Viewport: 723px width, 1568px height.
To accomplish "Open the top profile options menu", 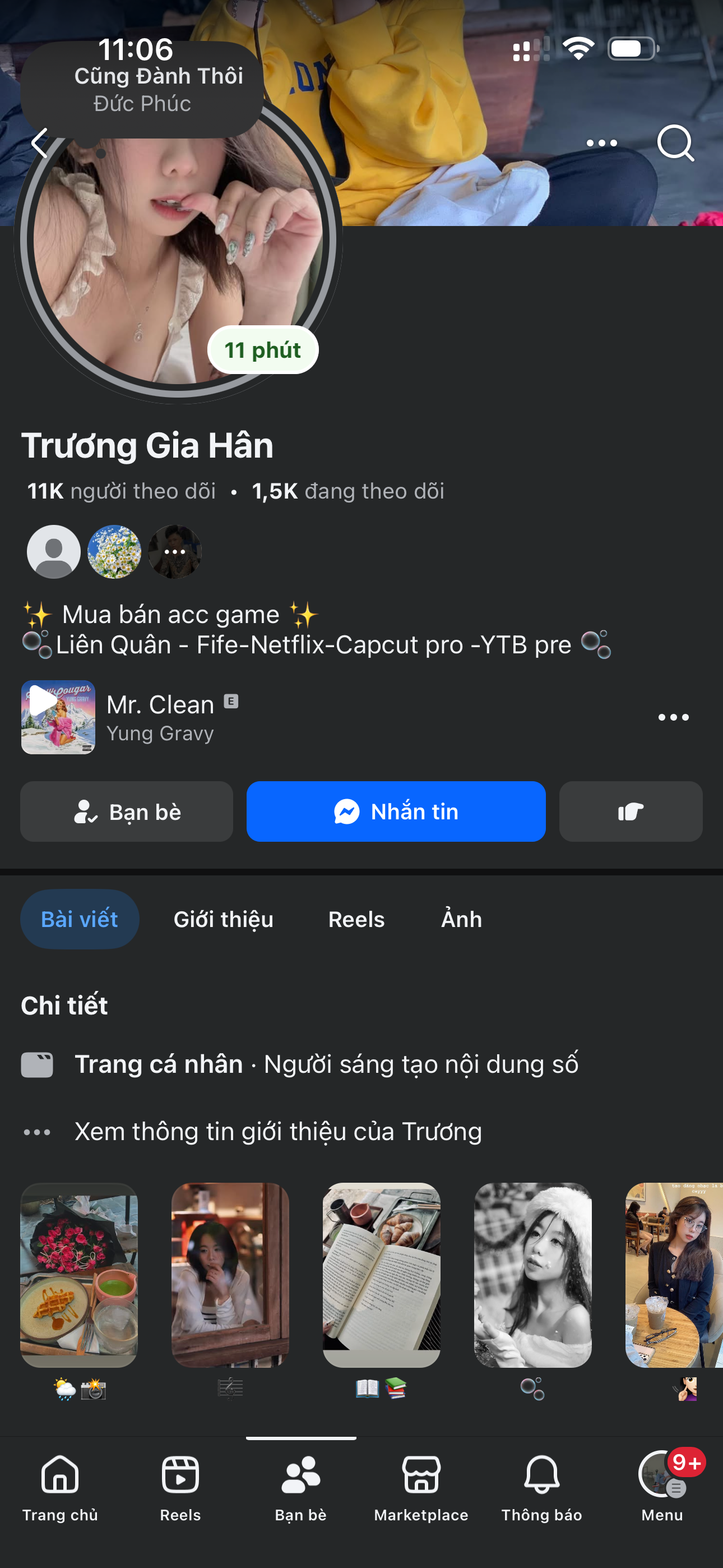I will [x=601, y=144].
